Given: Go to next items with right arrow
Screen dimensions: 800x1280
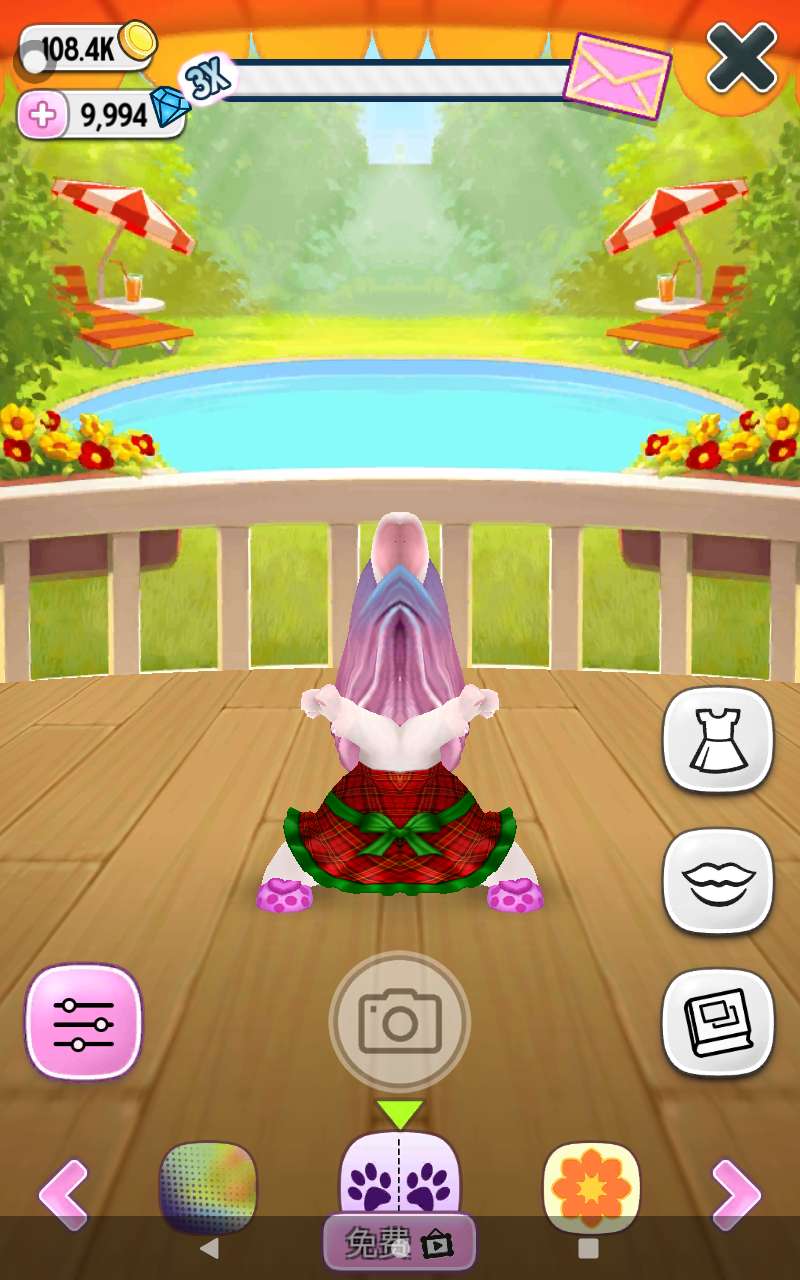Looking at the screenshot, I should pos(736,1193).
